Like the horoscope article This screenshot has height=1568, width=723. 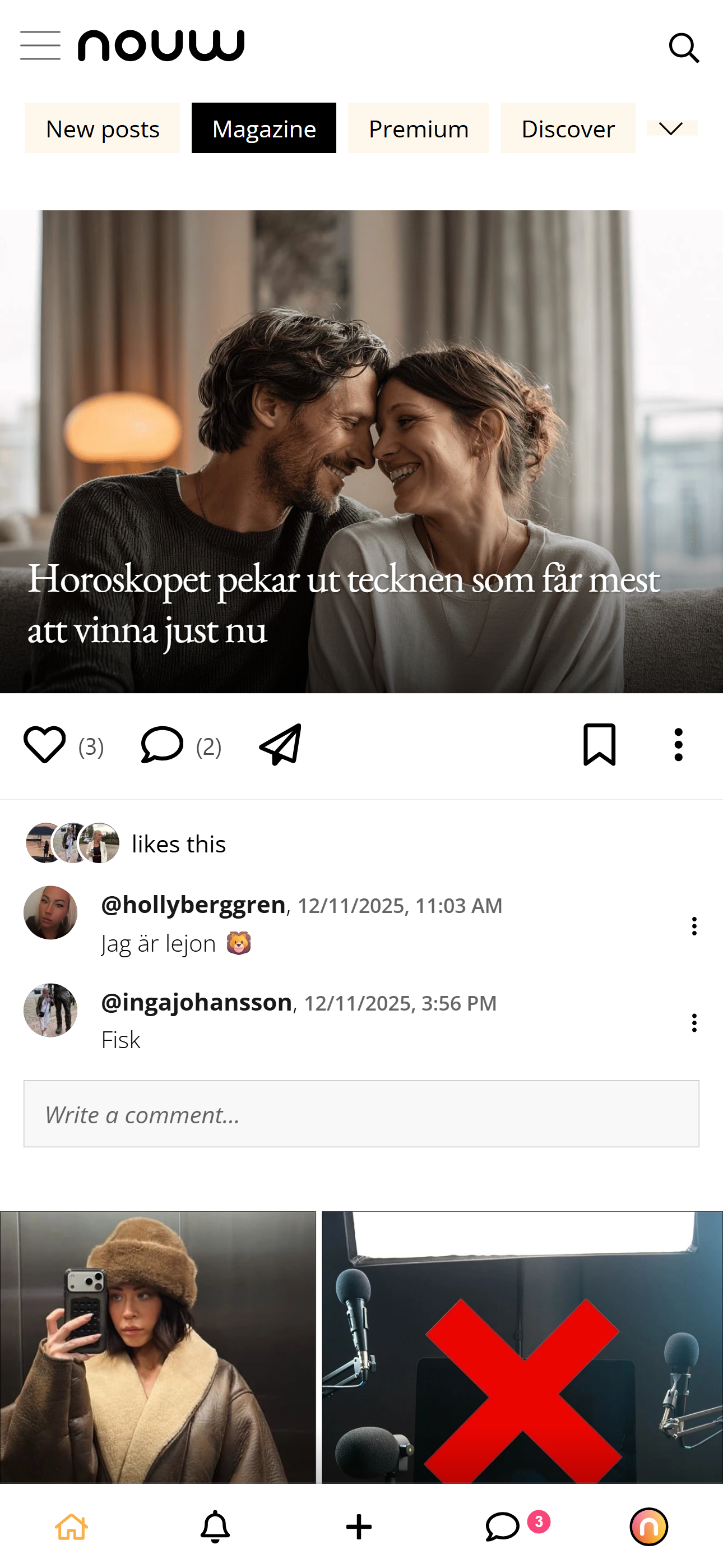(x=44, y=744)
